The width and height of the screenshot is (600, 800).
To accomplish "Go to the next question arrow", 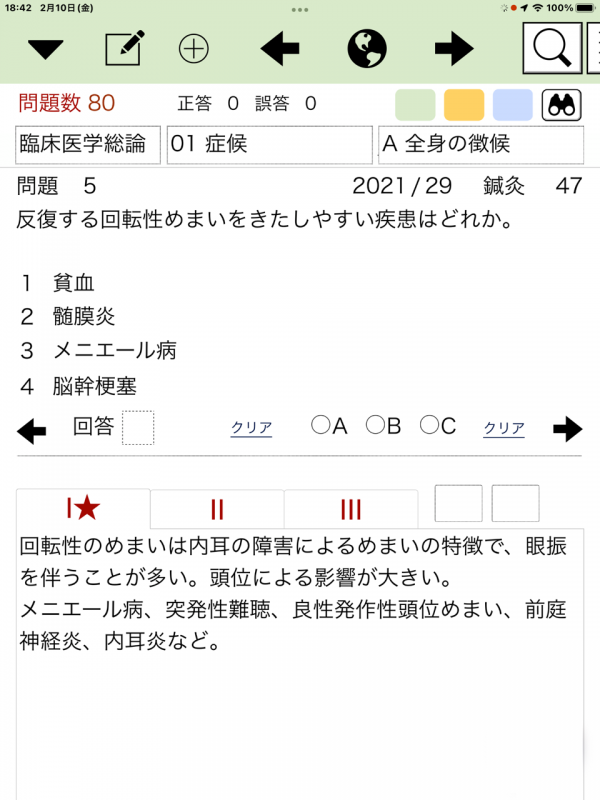I will (x=567, y=429).
